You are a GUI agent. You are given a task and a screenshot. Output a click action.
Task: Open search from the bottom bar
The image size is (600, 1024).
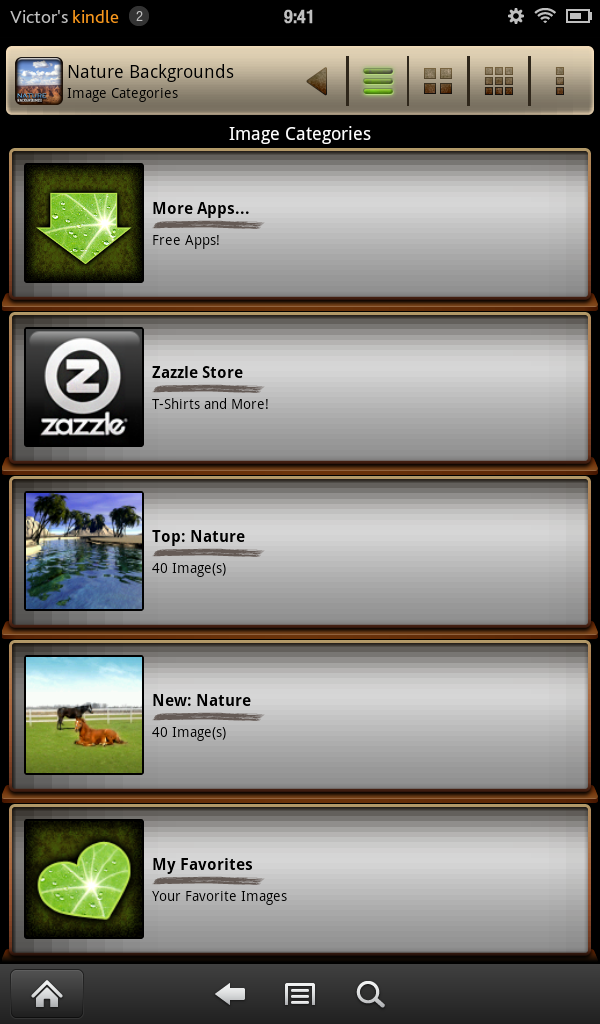pyautogui.click(x=370, y=994)
